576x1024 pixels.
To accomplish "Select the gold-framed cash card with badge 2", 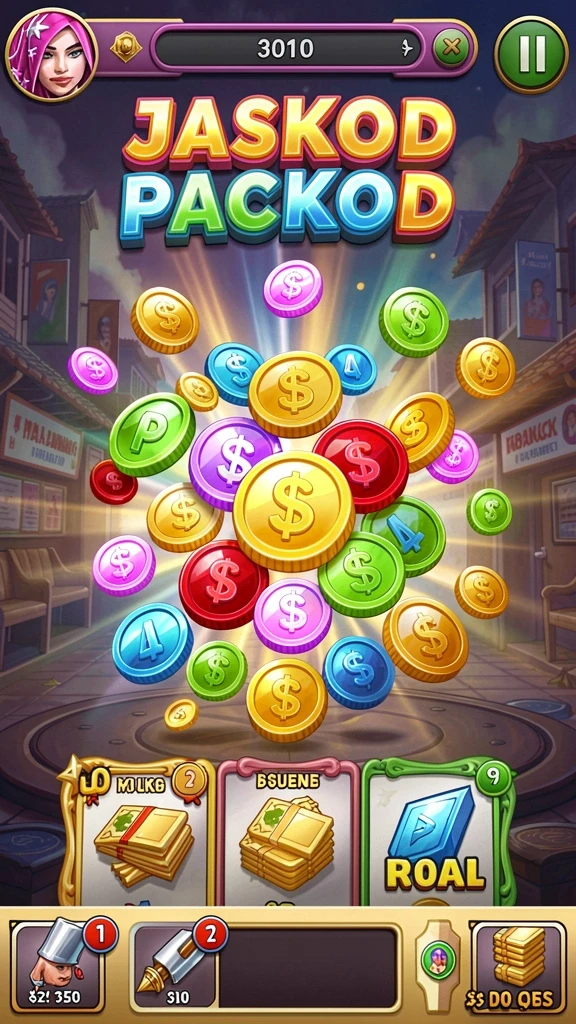I will [x=137, y=831].
